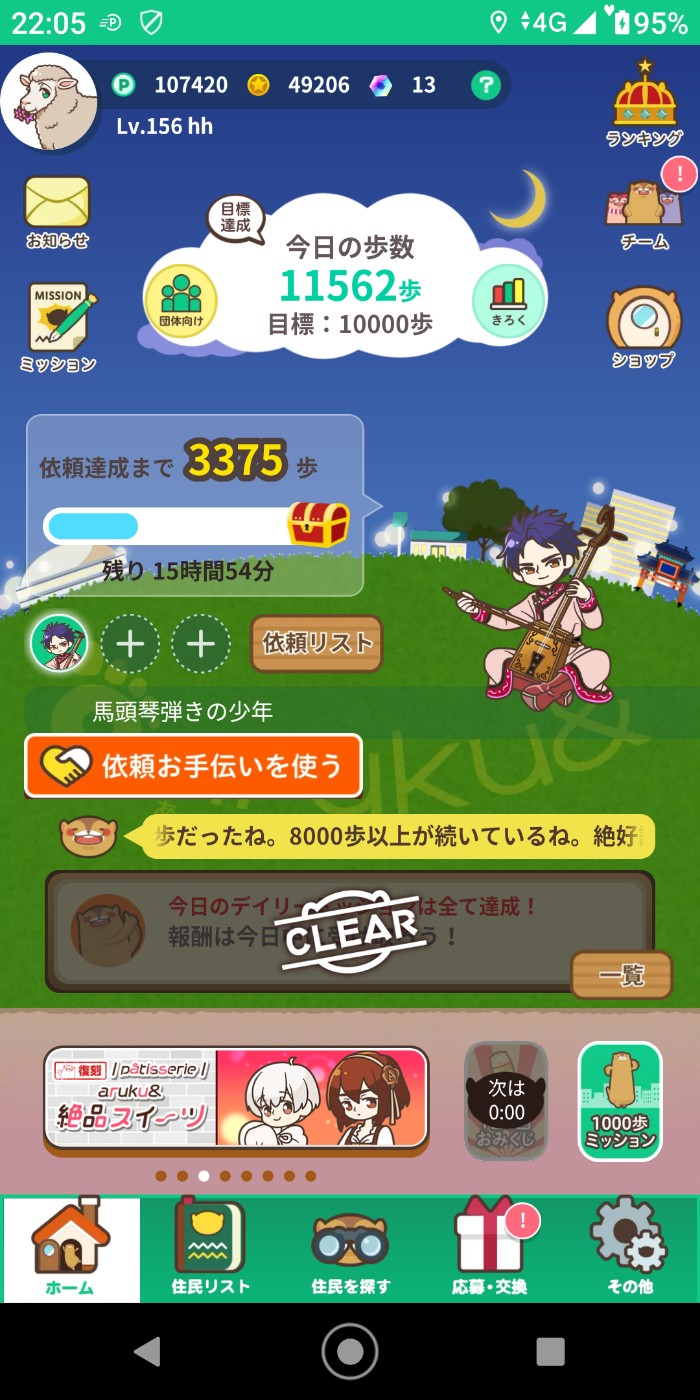Open お知らせ mail notices
The height and width of the screenshot is (1400, 700).
click(57, 211)
